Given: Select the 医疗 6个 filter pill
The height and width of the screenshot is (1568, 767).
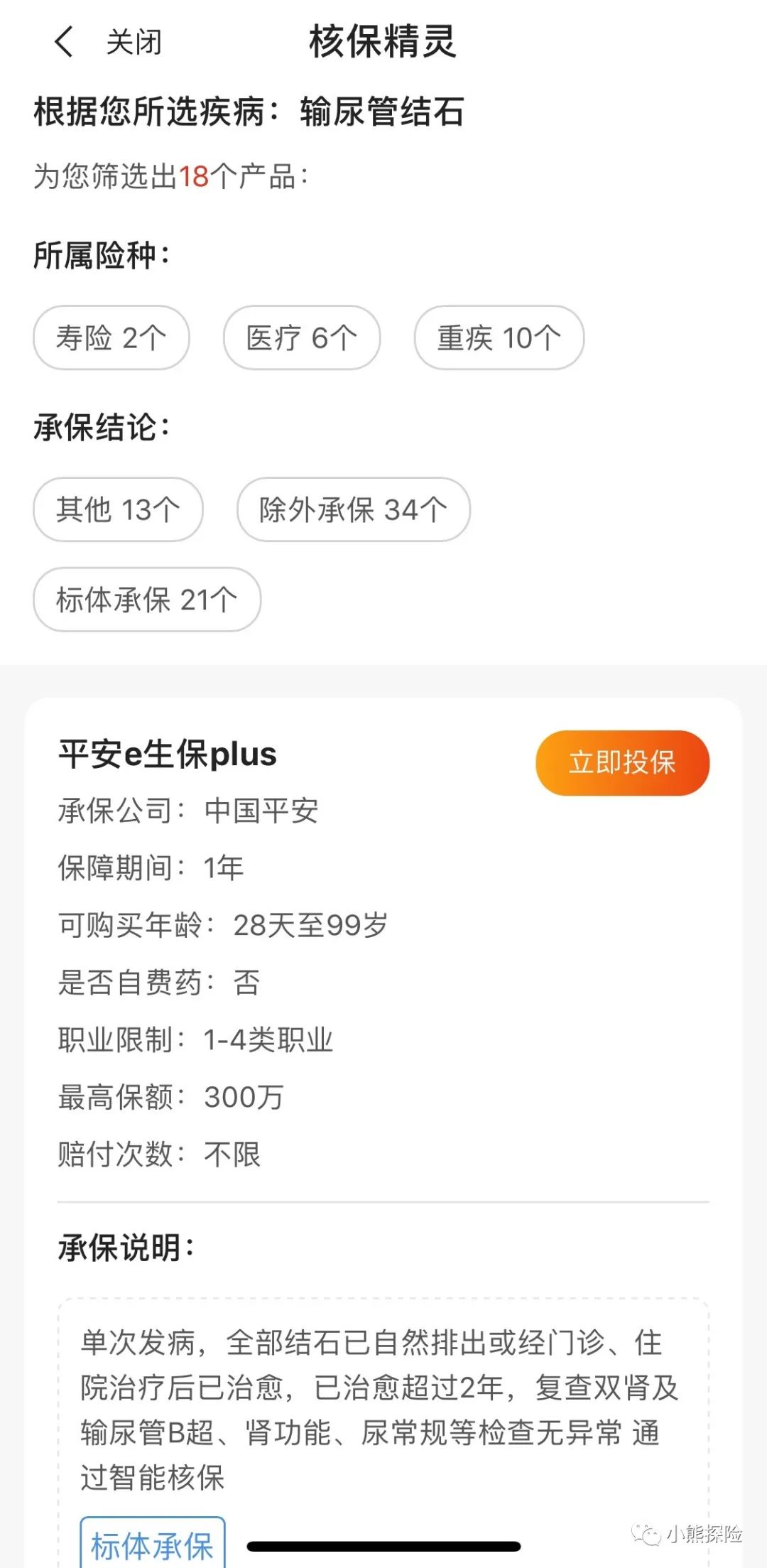Looking at the screenshot, I should tap(301, 338).
